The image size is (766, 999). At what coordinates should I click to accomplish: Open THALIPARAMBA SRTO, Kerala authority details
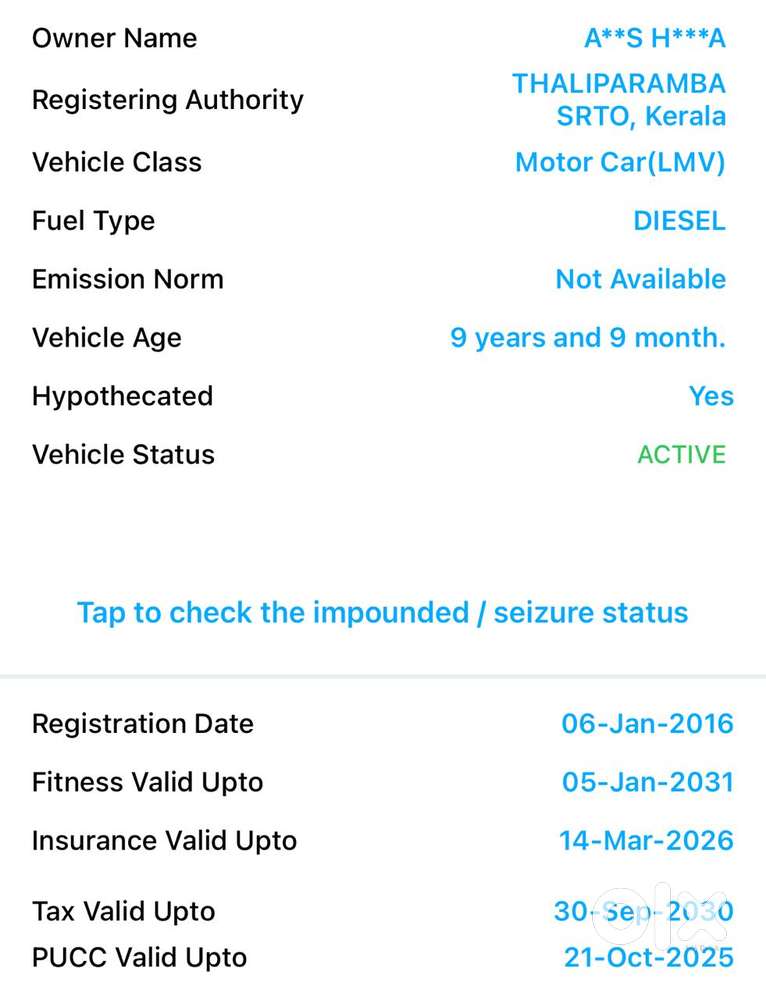pos(620,99)
